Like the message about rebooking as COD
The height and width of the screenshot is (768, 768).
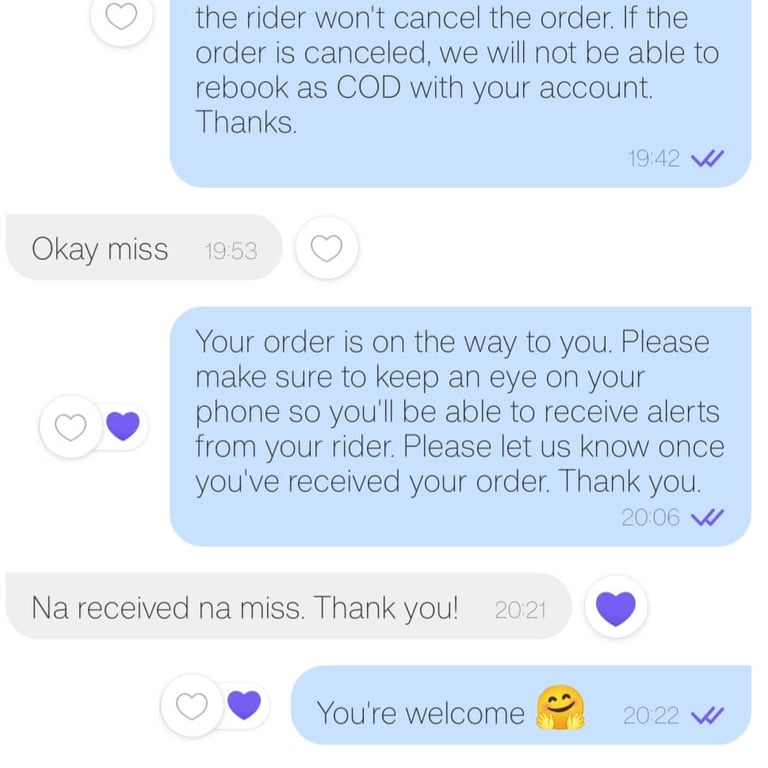pyautogui.click(x=122, y=17)
